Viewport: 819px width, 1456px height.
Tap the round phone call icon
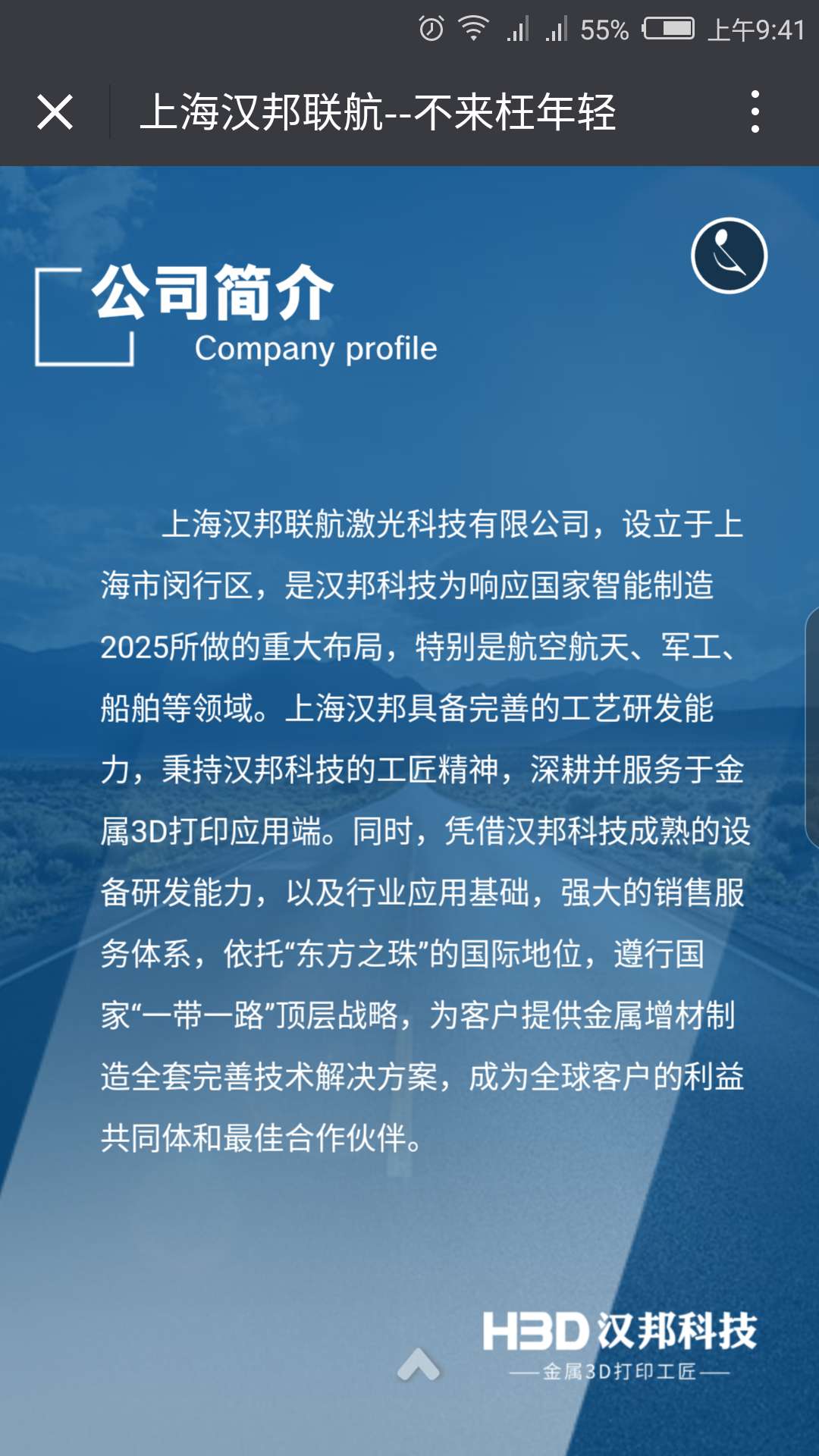point(729,256)
